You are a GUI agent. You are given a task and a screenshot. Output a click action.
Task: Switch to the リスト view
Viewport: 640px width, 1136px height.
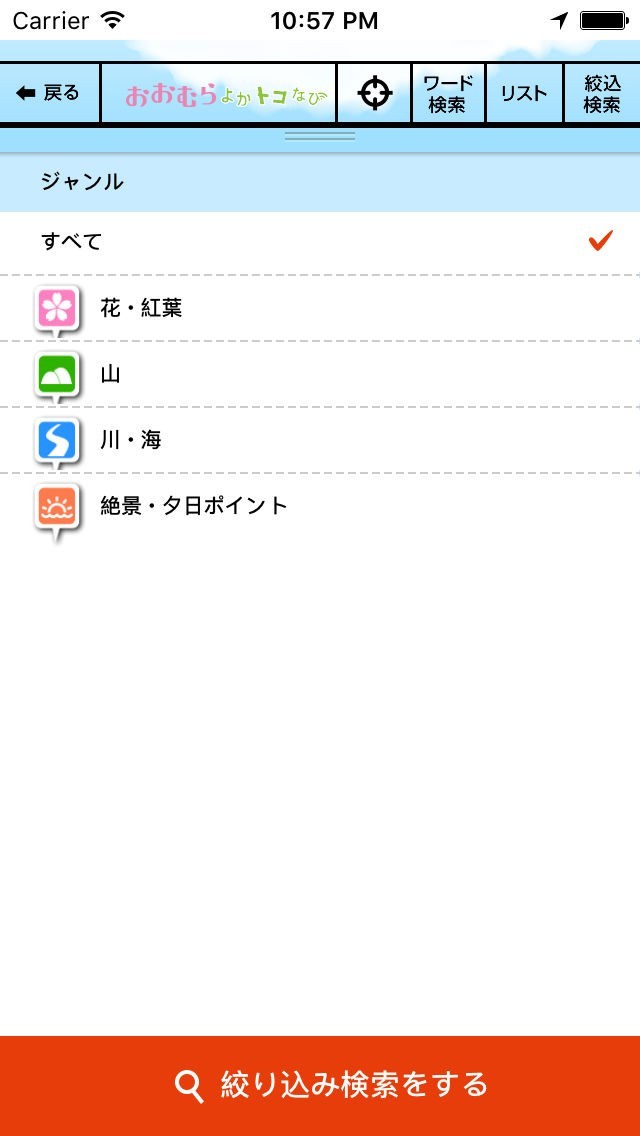click(x=525, y=93)
